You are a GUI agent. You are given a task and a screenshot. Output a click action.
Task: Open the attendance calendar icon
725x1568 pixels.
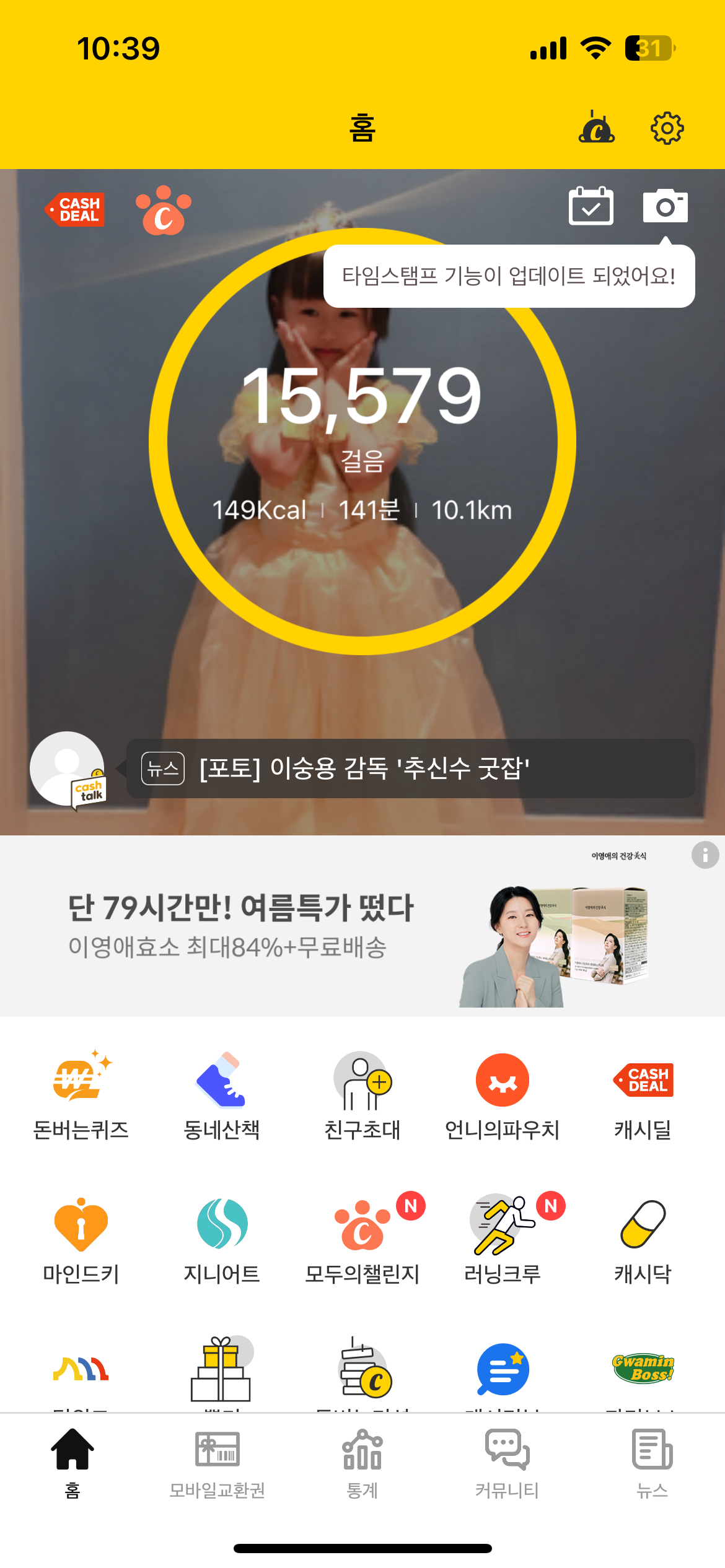(591, 206)
